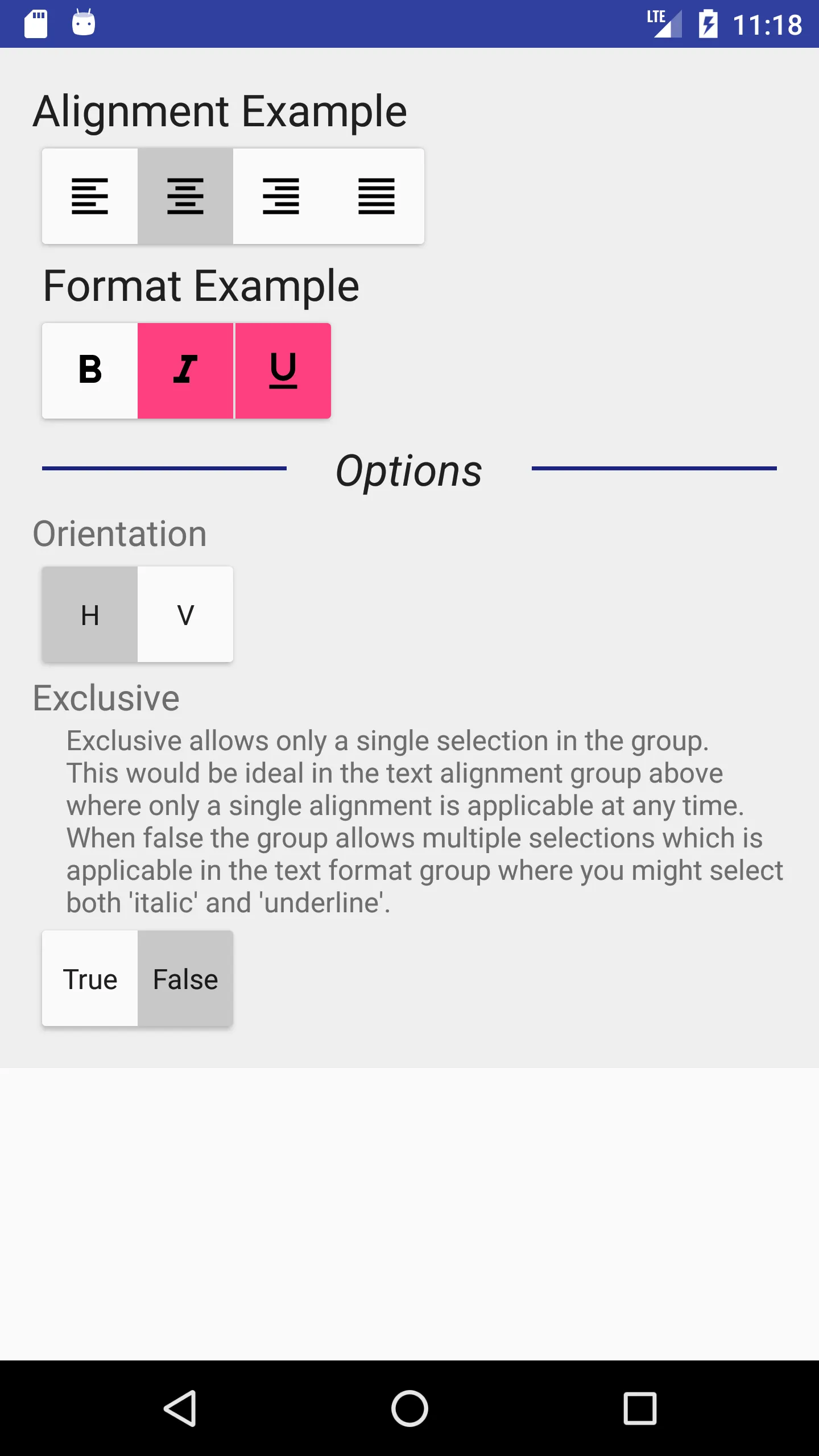Choose right text alignment
Image resolution: width=819 pixels, height=1456 pixels.
(x=281, y=196)
